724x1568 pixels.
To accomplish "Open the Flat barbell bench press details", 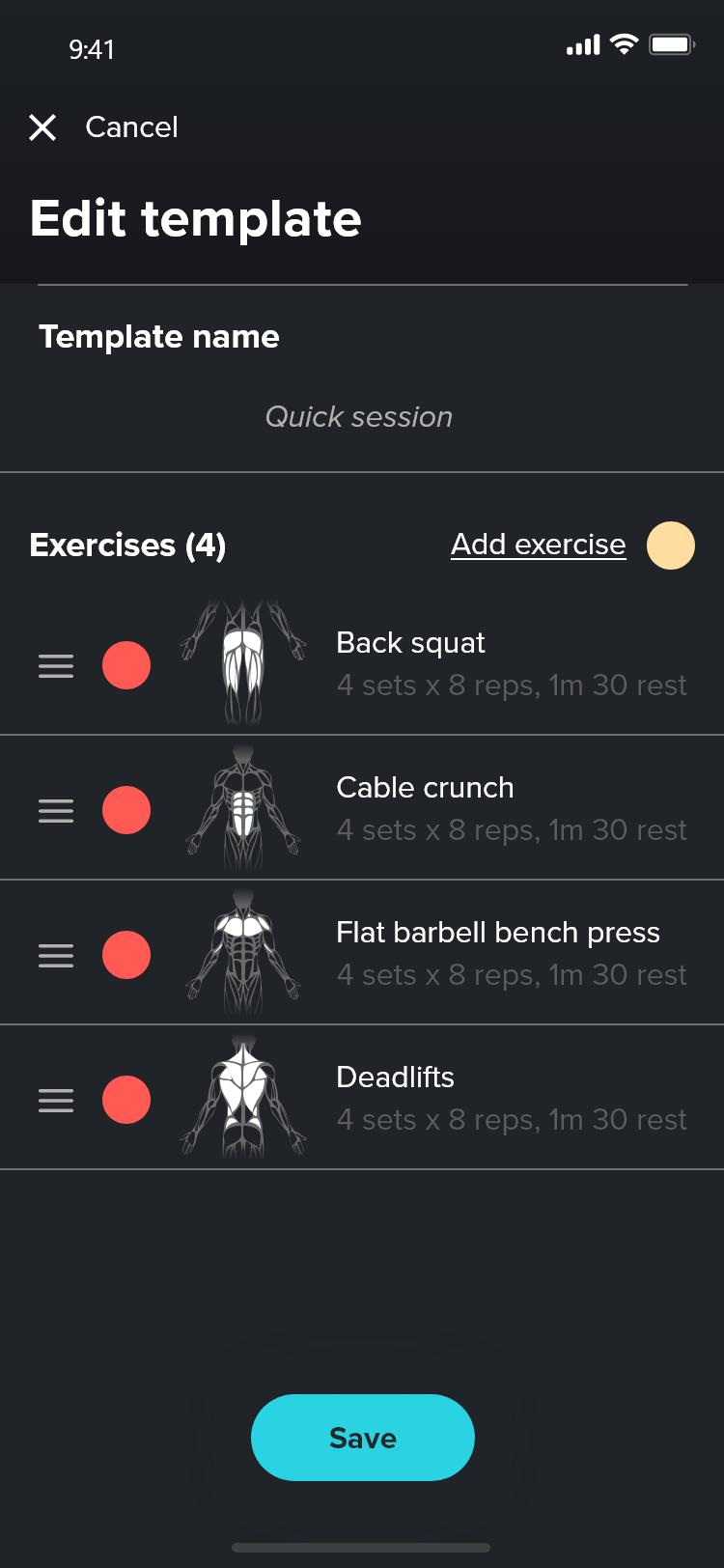I will [x=510, y=954].
